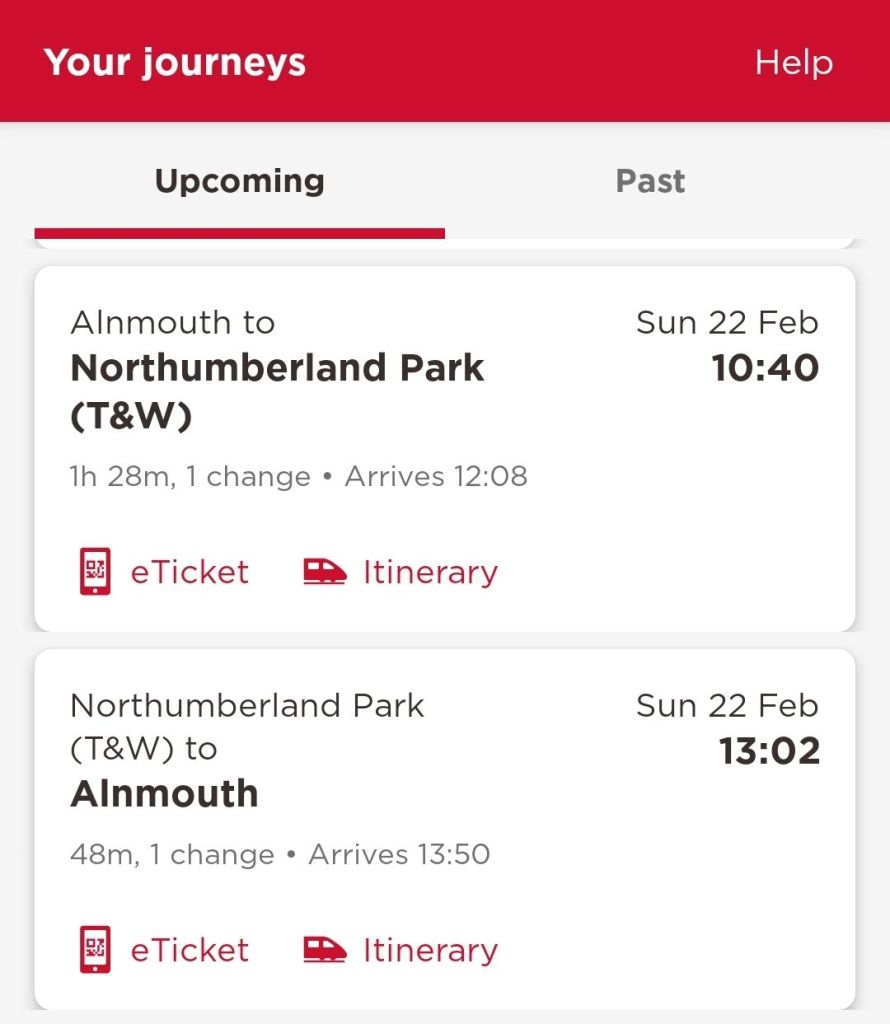The image size is (890, 1024).
Task: Show Itinerary for the 13:02 journey
Action: click(400, 950)
